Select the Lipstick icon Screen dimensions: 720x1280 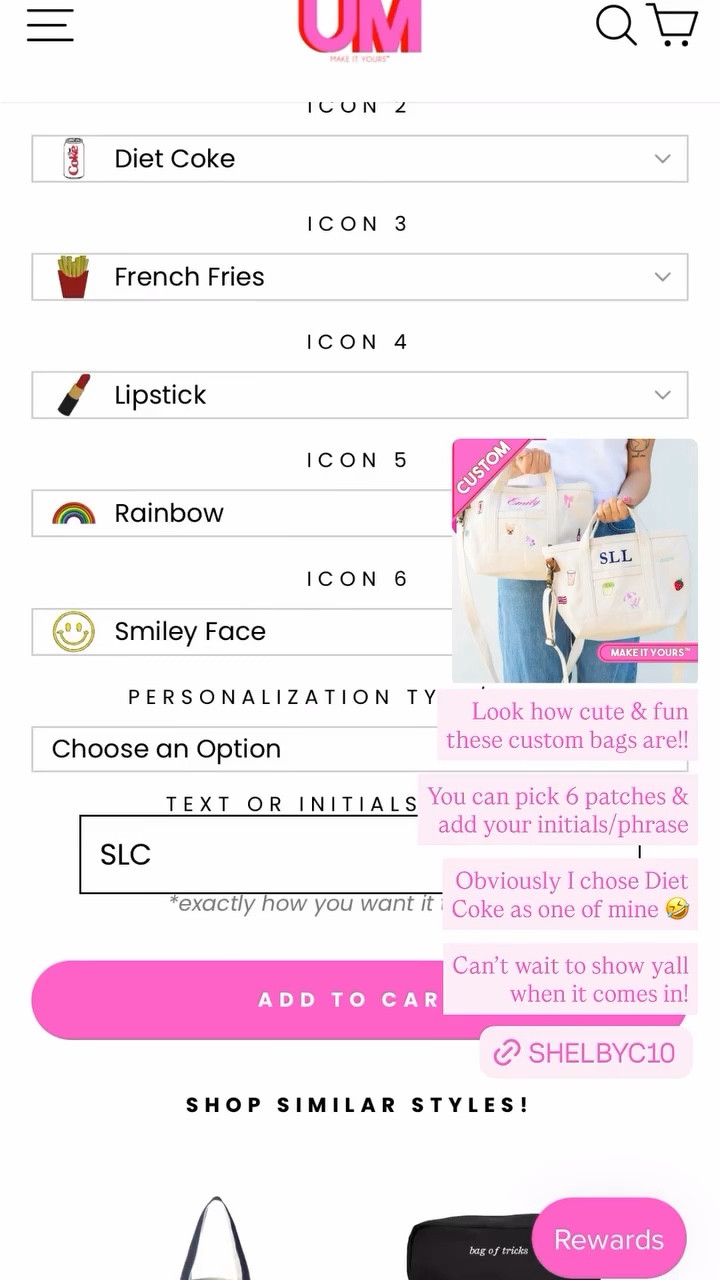pos(70,394)
